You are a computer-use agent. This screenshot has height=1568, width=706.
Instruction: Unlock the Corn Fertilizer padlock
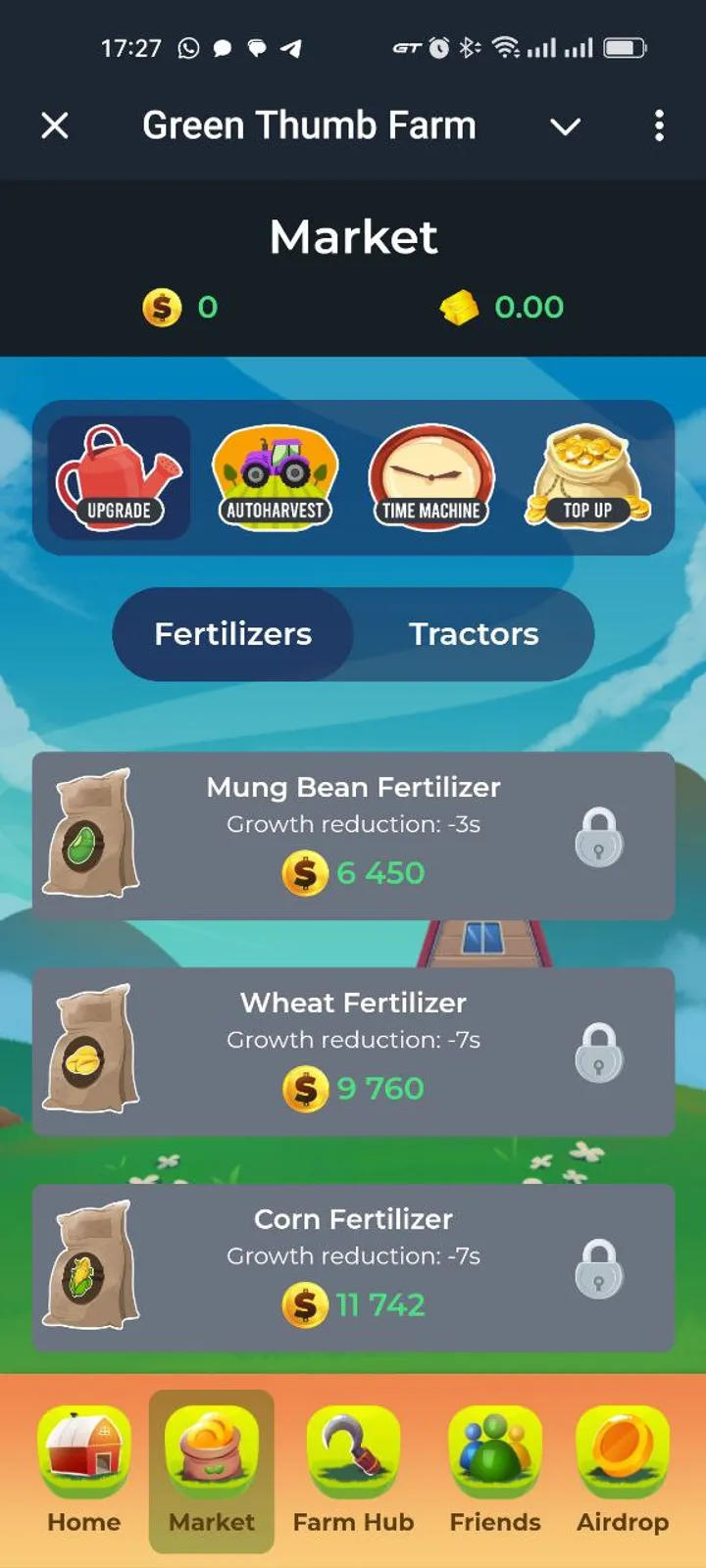pos(598,1267)
